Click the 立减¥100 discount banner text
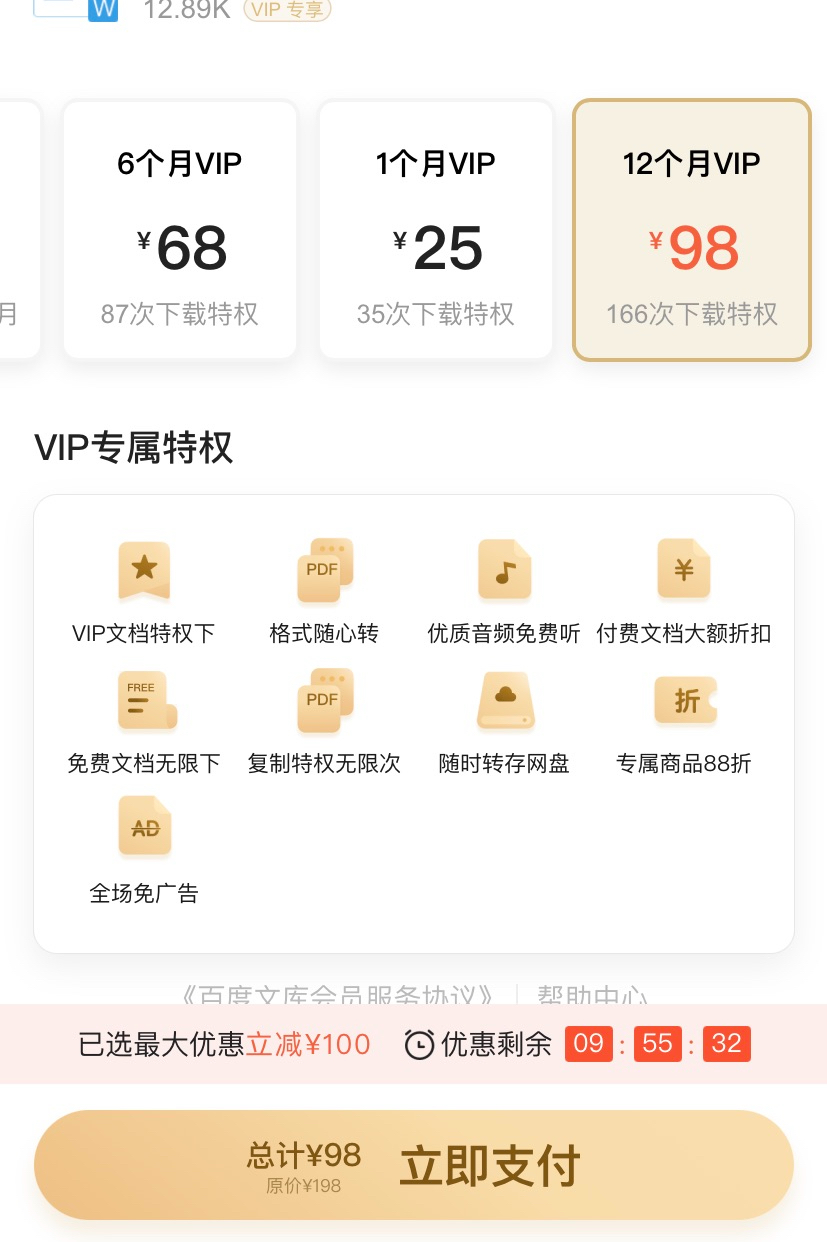The image size is (827, 1242). coord(308,1043)
